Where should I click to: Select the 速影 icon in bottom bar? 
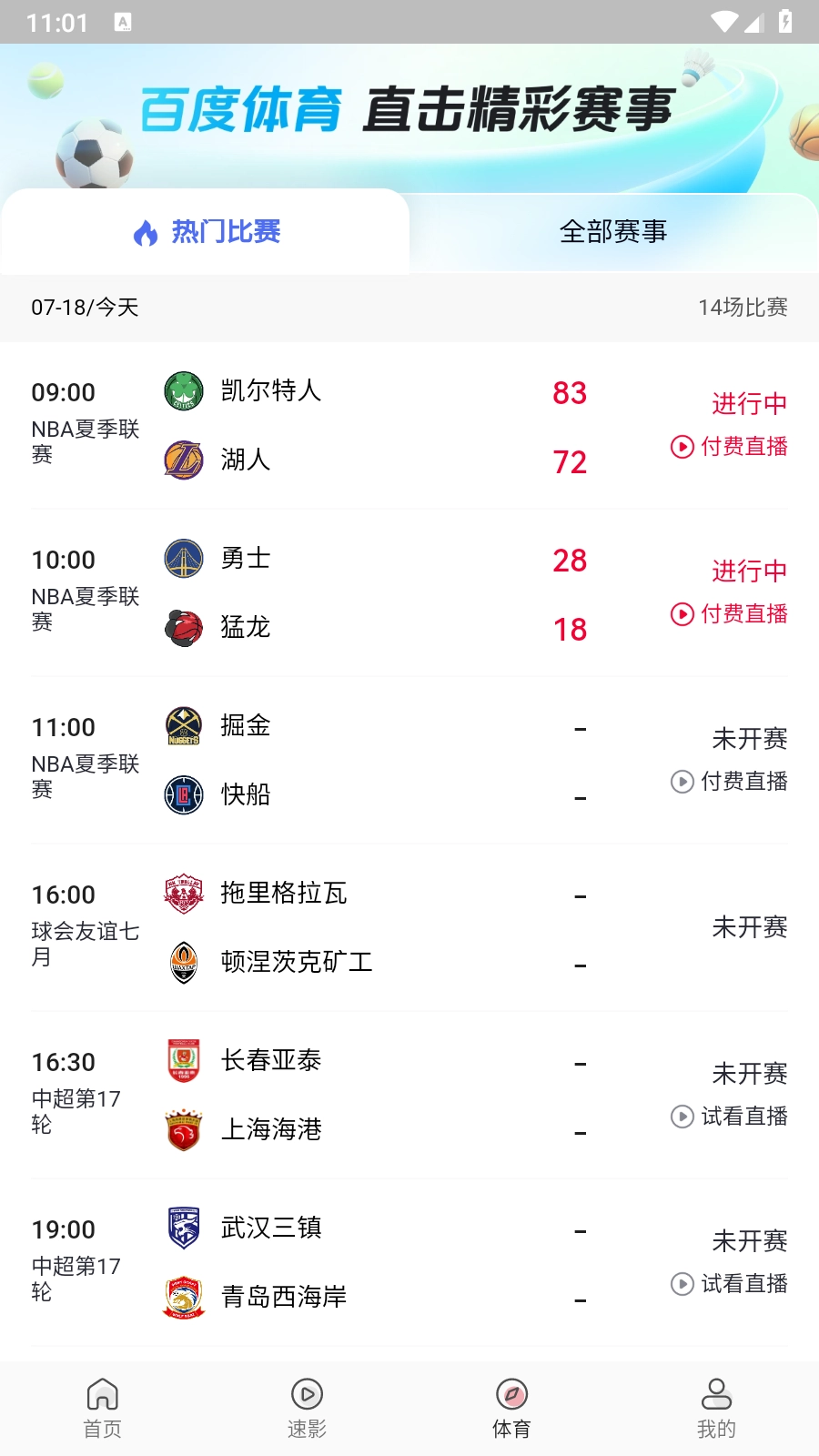(x=307, y=1394)
